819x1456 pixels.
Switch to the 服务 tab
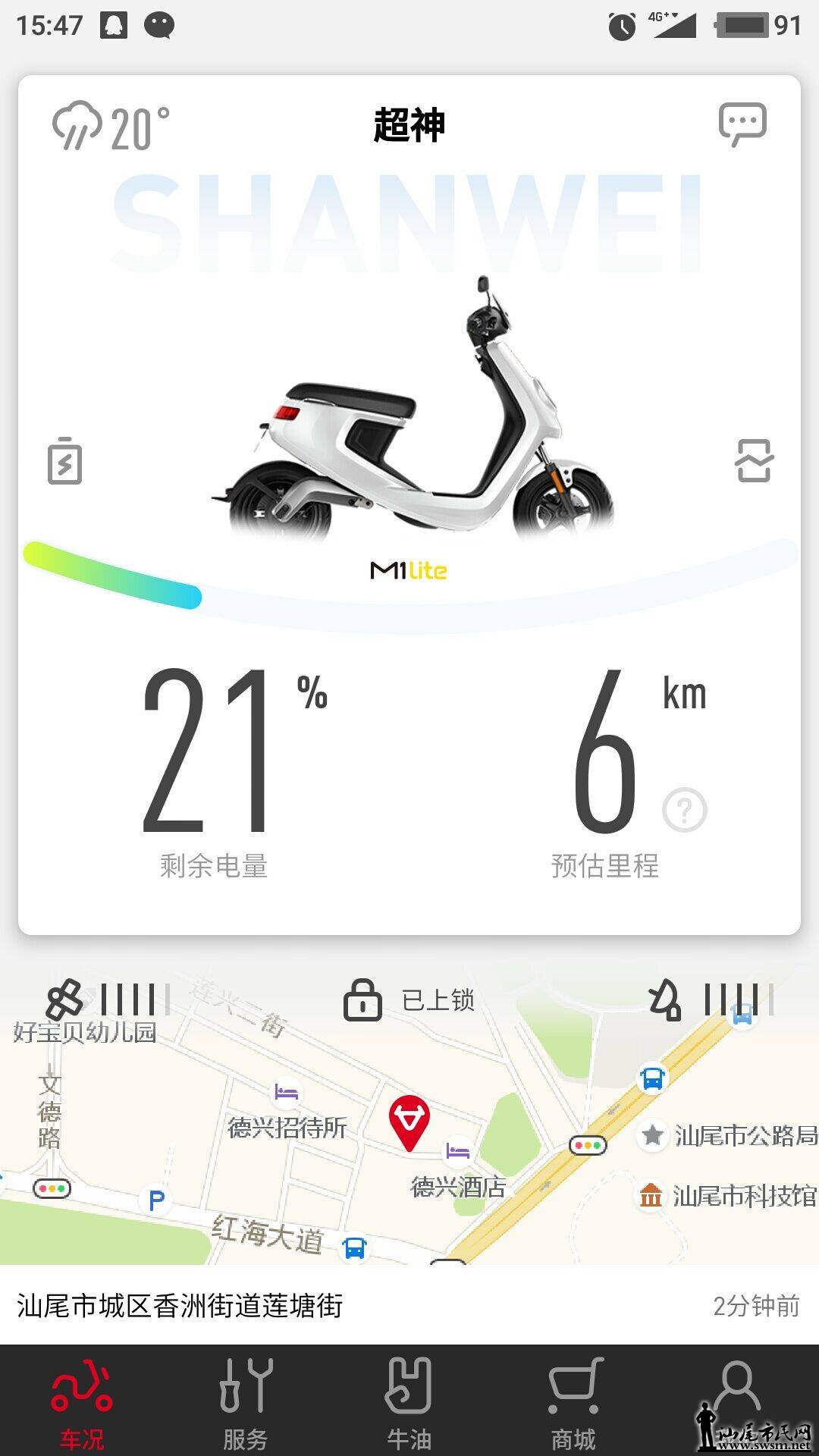pos(245,1401)
